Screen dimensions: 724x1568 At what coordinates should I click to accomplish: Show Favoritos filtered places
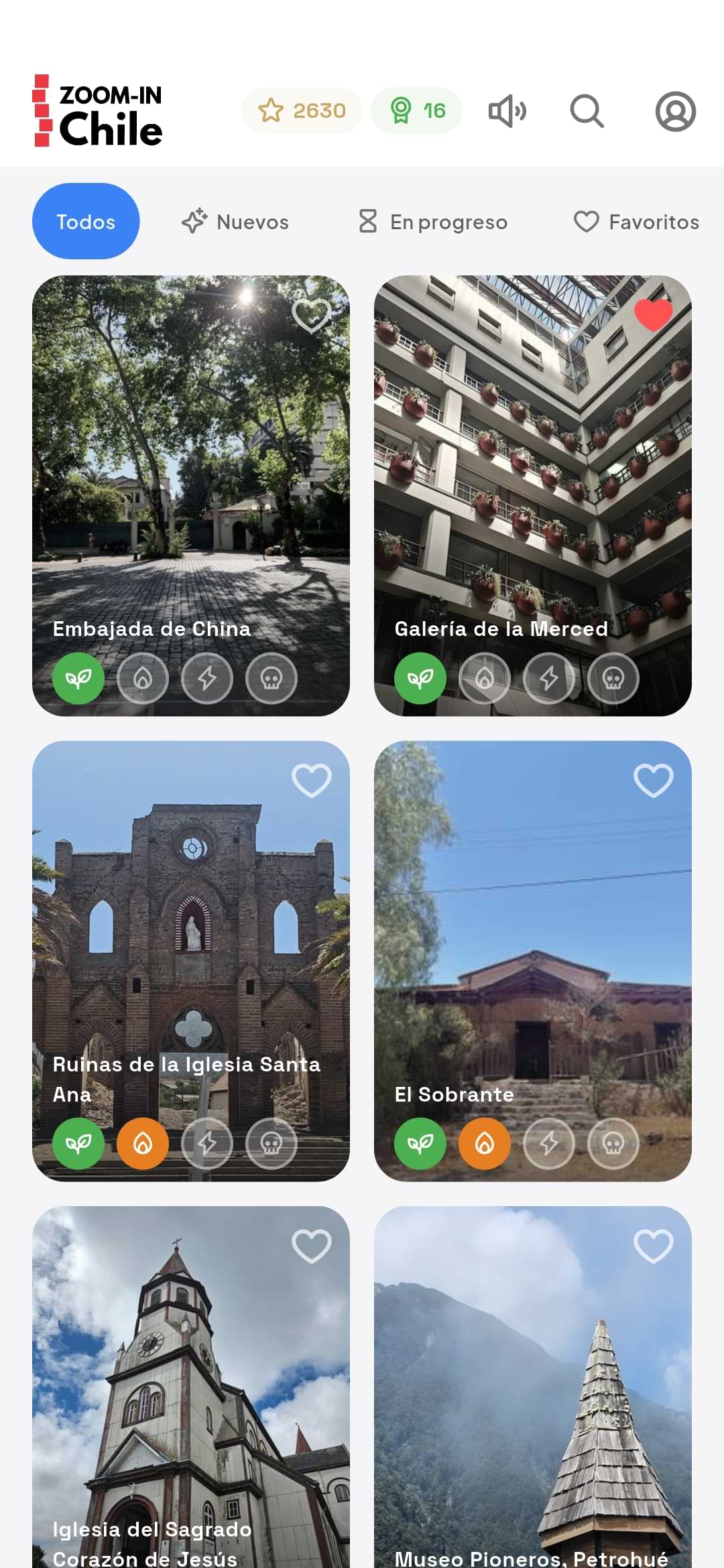click(x=635, y=221)
